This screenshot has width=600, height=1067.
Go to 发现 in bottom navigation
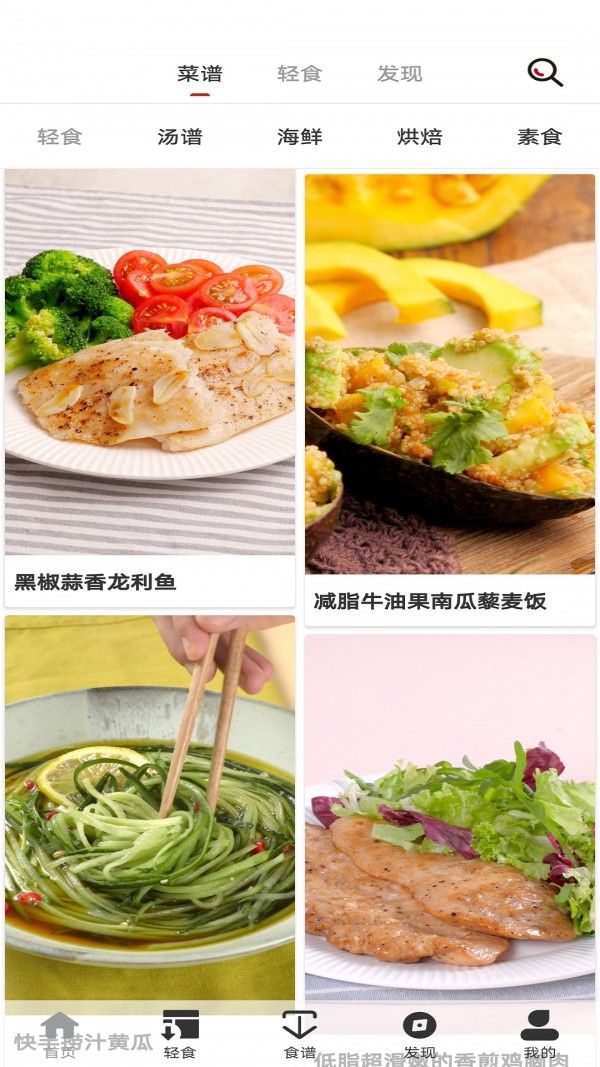tap(420, 1036)
